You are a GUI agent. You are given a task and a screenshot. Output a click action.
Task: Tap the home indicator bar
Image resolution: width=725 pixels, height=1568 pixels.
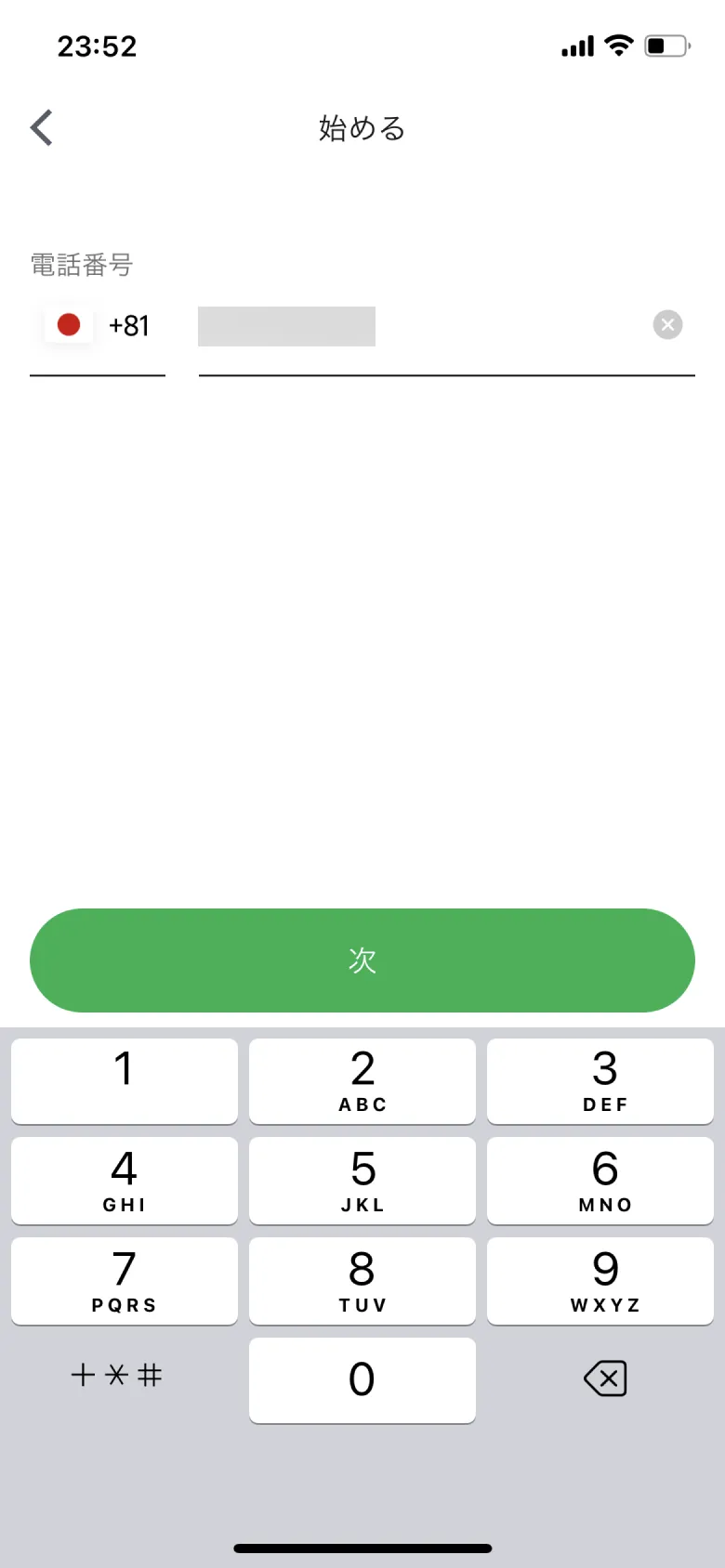click(x=362, y=1548)
